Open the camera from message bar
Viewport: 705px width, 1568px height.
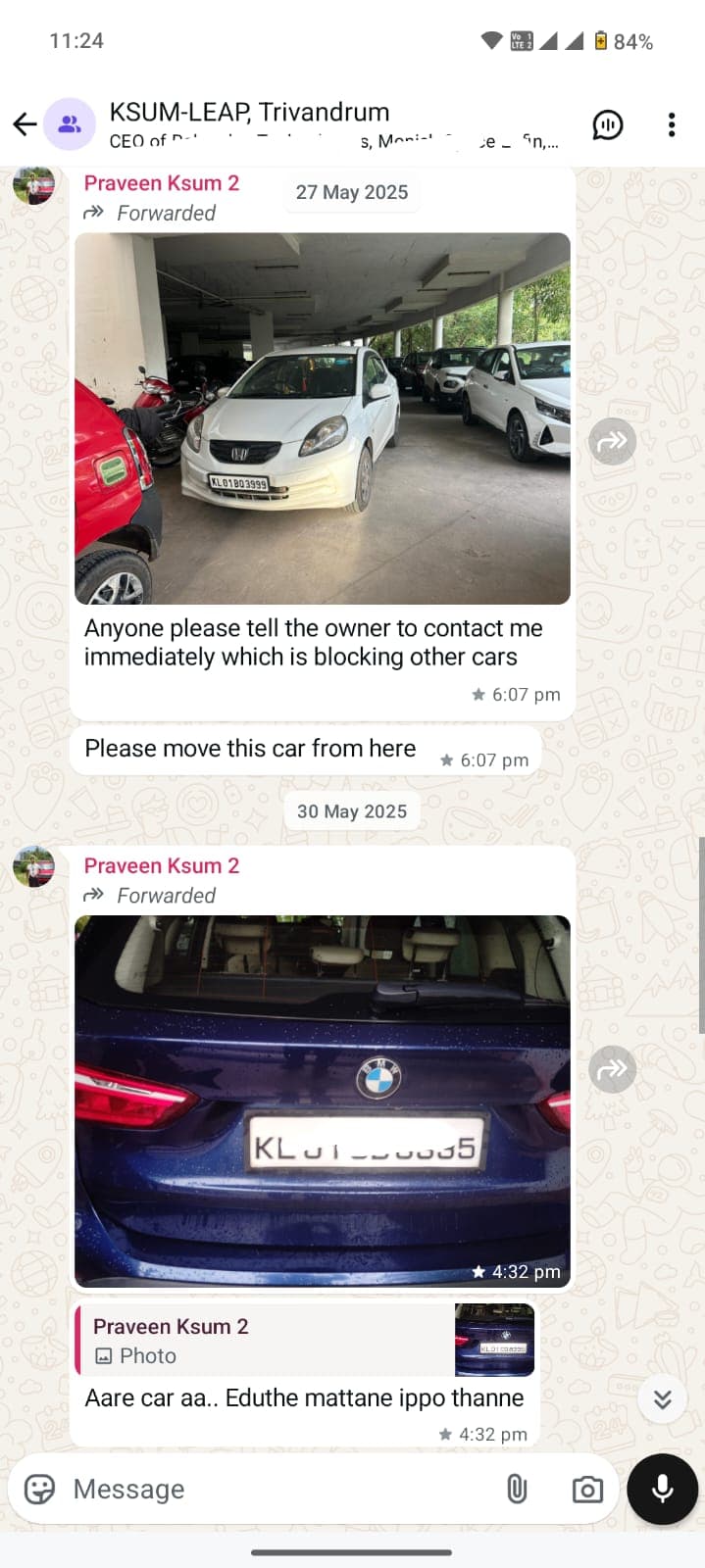[587, 1490]
